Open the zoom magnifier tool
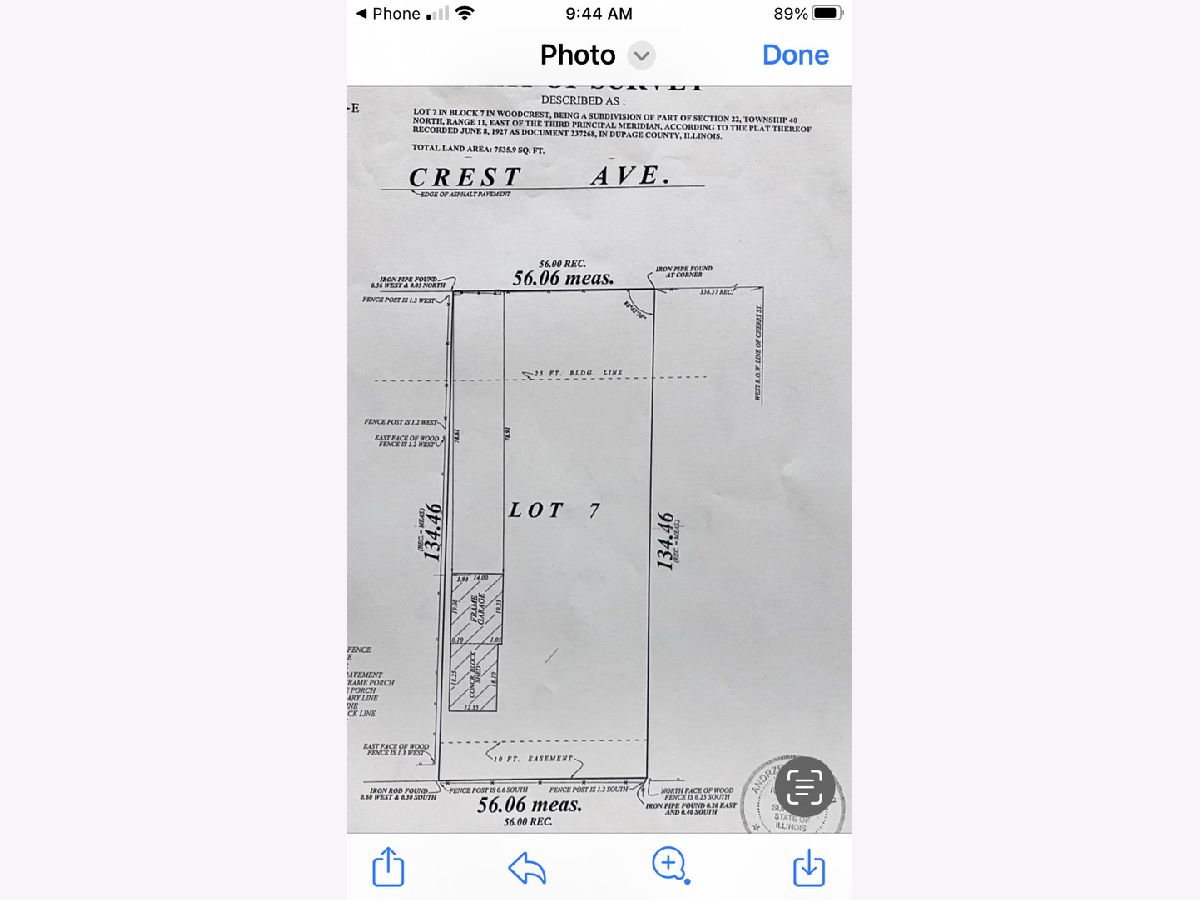The height and width of the screenshot is (900, 1200). (669, 866)
